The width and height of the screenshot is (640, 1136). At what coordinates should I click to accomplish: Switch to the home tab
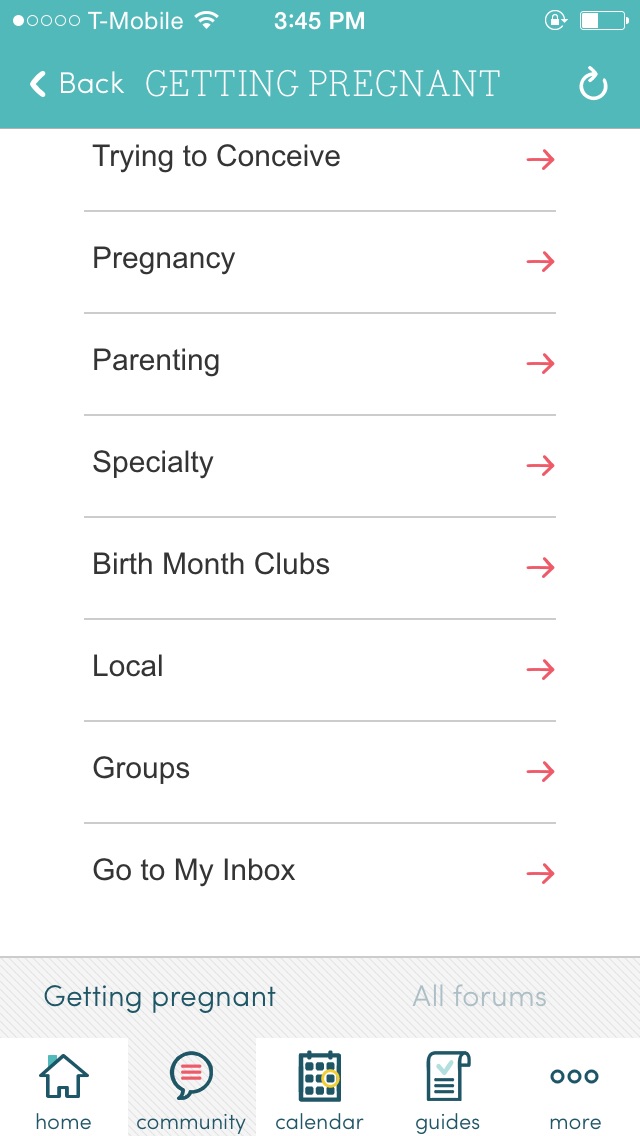[x=63, y=1090]
